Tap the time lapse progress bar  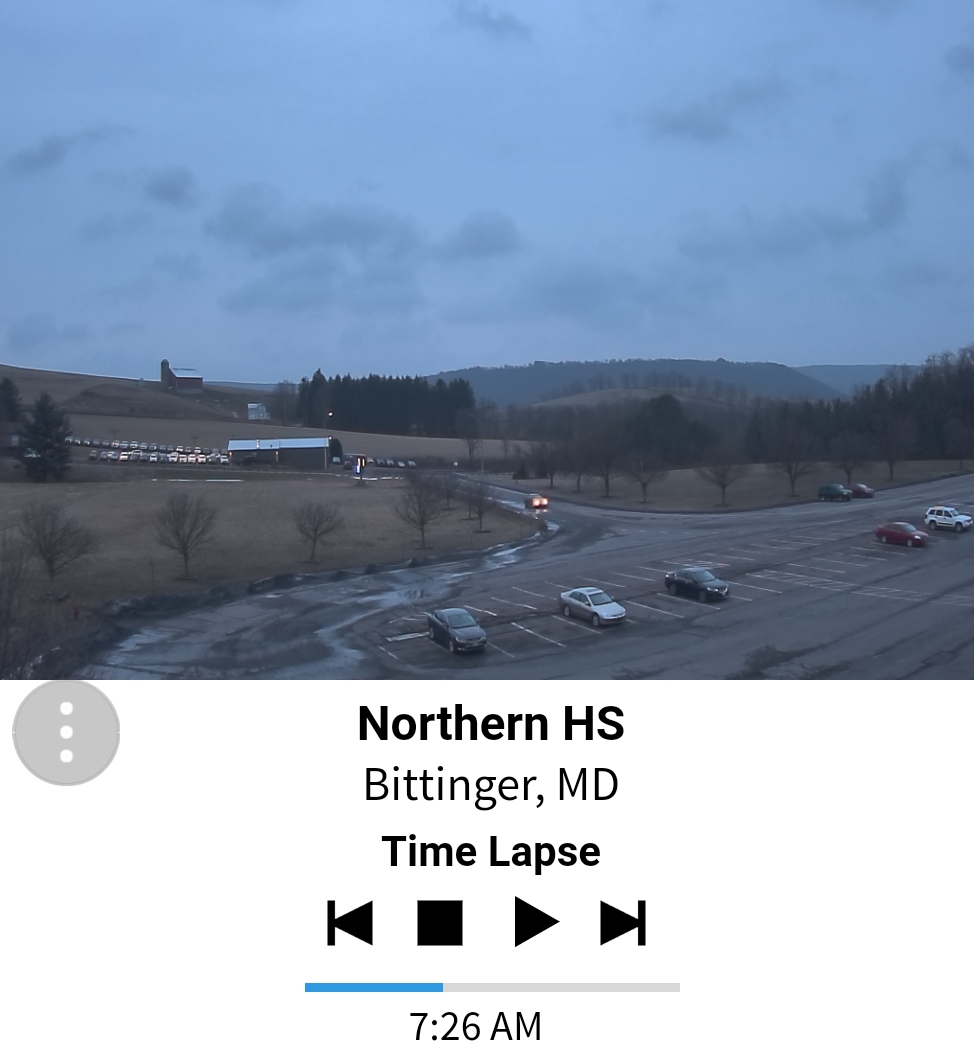(x=492, y=987)
